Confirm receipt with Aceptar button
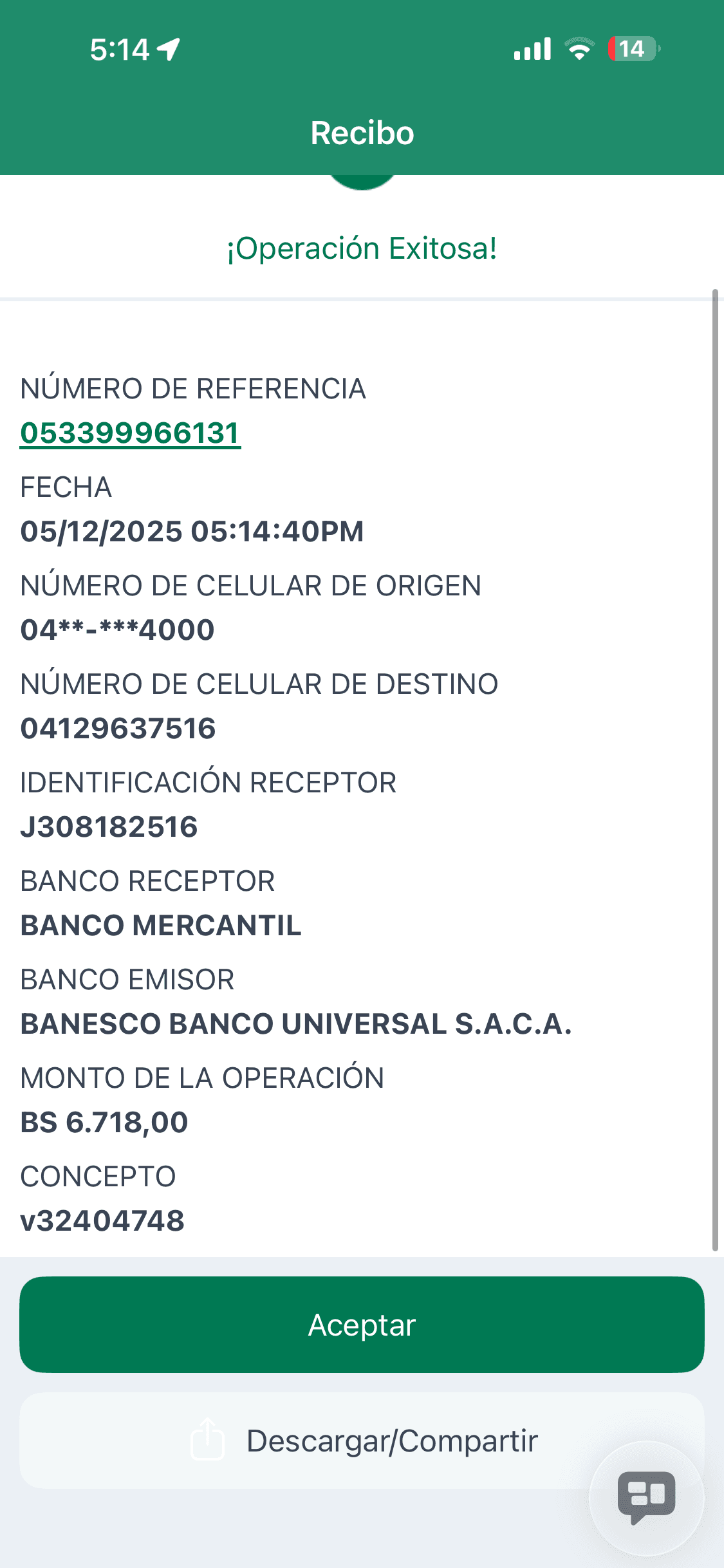Viewport: 724px width, 1568px height. (x=362, y=1325)
